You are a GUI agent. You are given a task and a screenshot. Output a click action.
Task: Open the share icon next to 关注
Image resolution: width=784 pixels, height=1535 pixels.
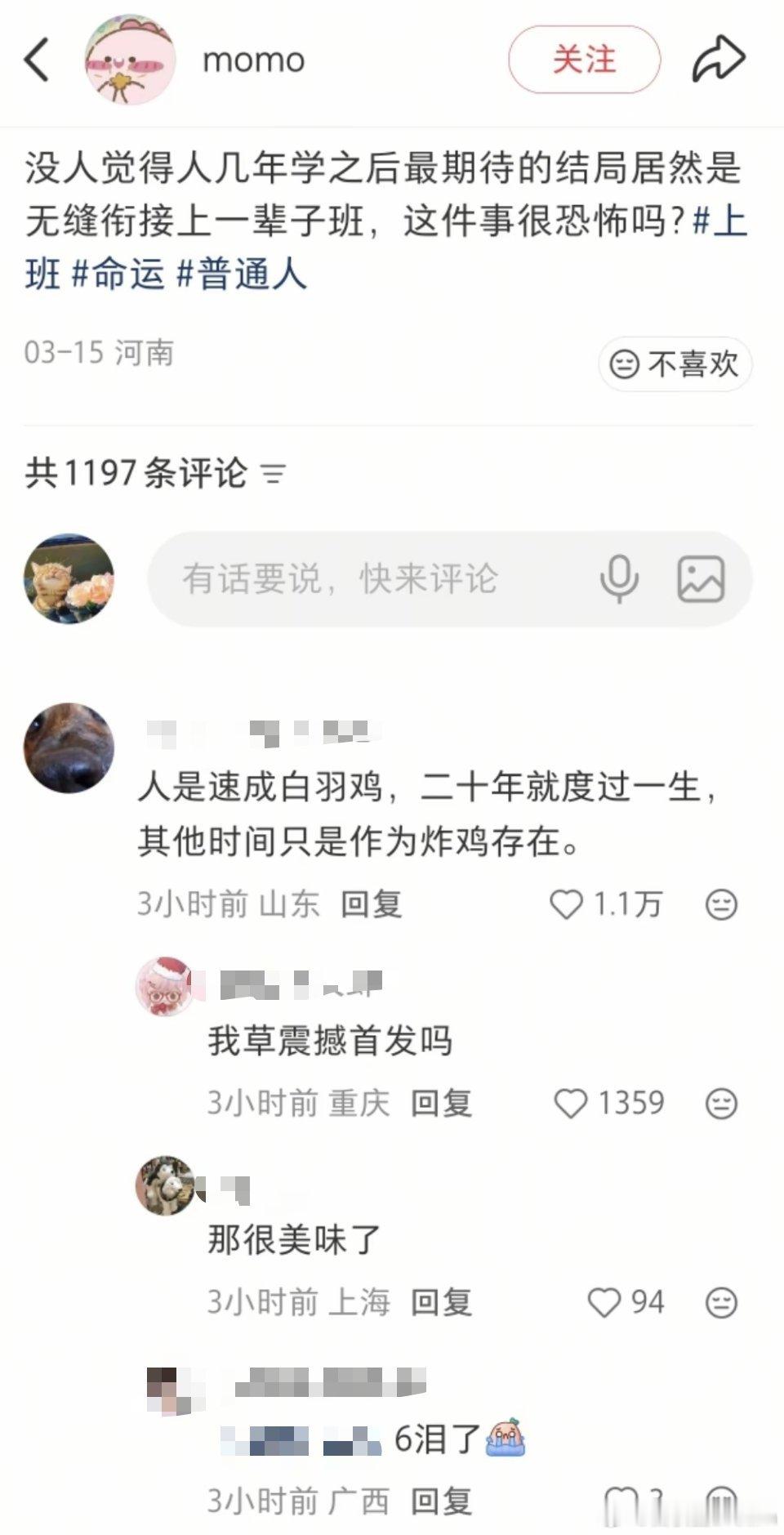point(717,57)
